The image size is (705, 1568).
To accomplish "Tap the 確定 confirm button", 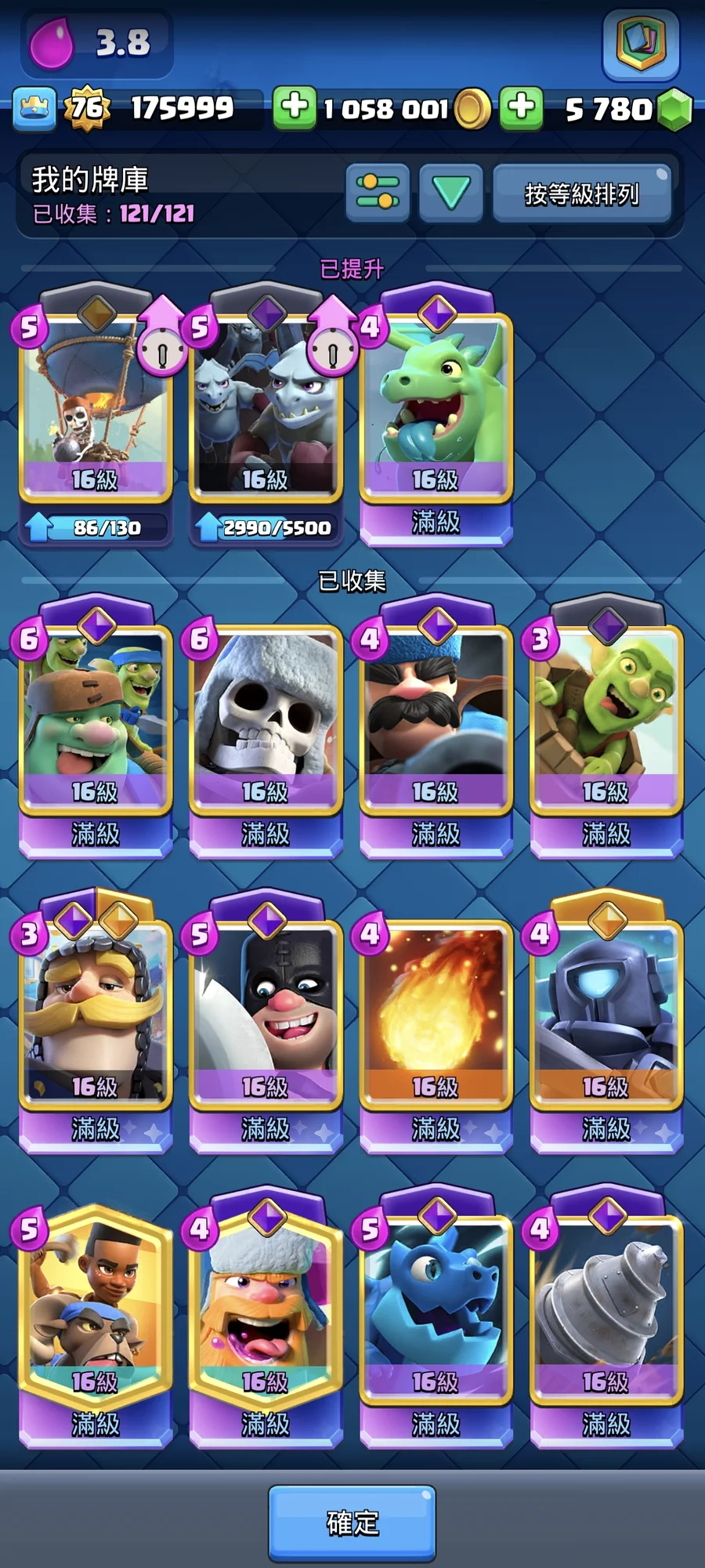I will click(352, 1523).
